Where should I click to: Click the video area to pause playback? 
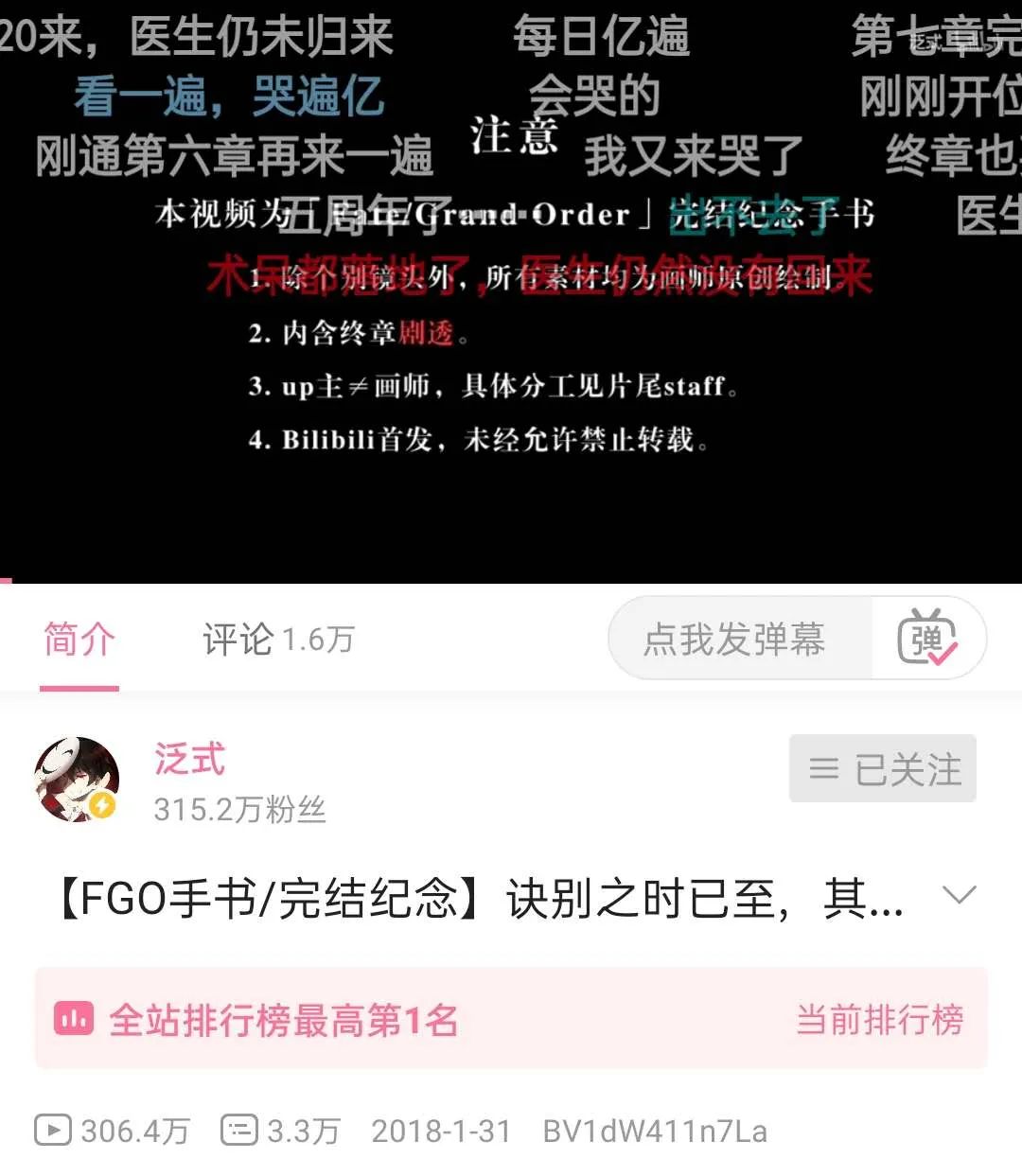pos(511,284)
